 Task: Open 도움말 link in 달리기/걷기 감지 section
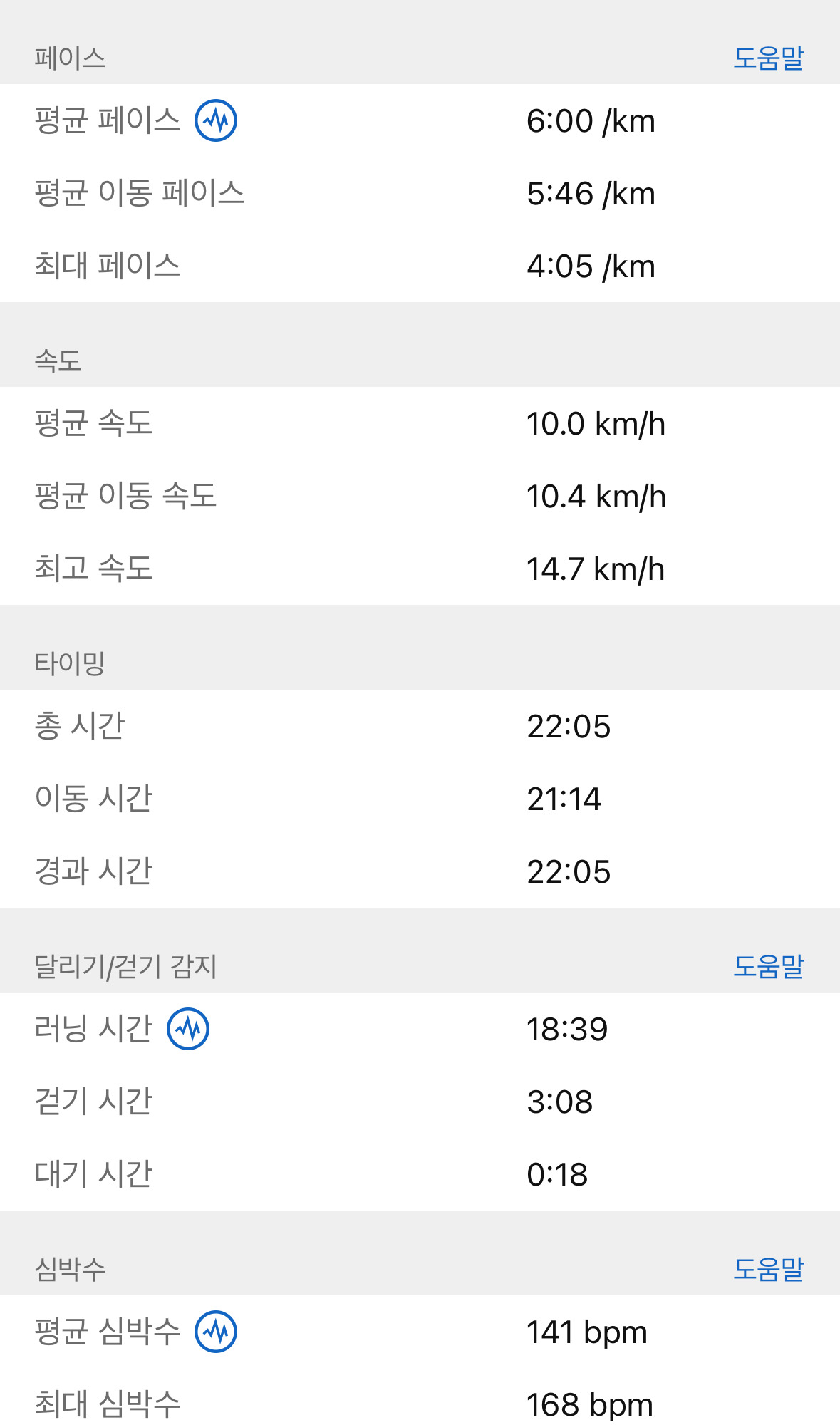click(x=768, y=966)
